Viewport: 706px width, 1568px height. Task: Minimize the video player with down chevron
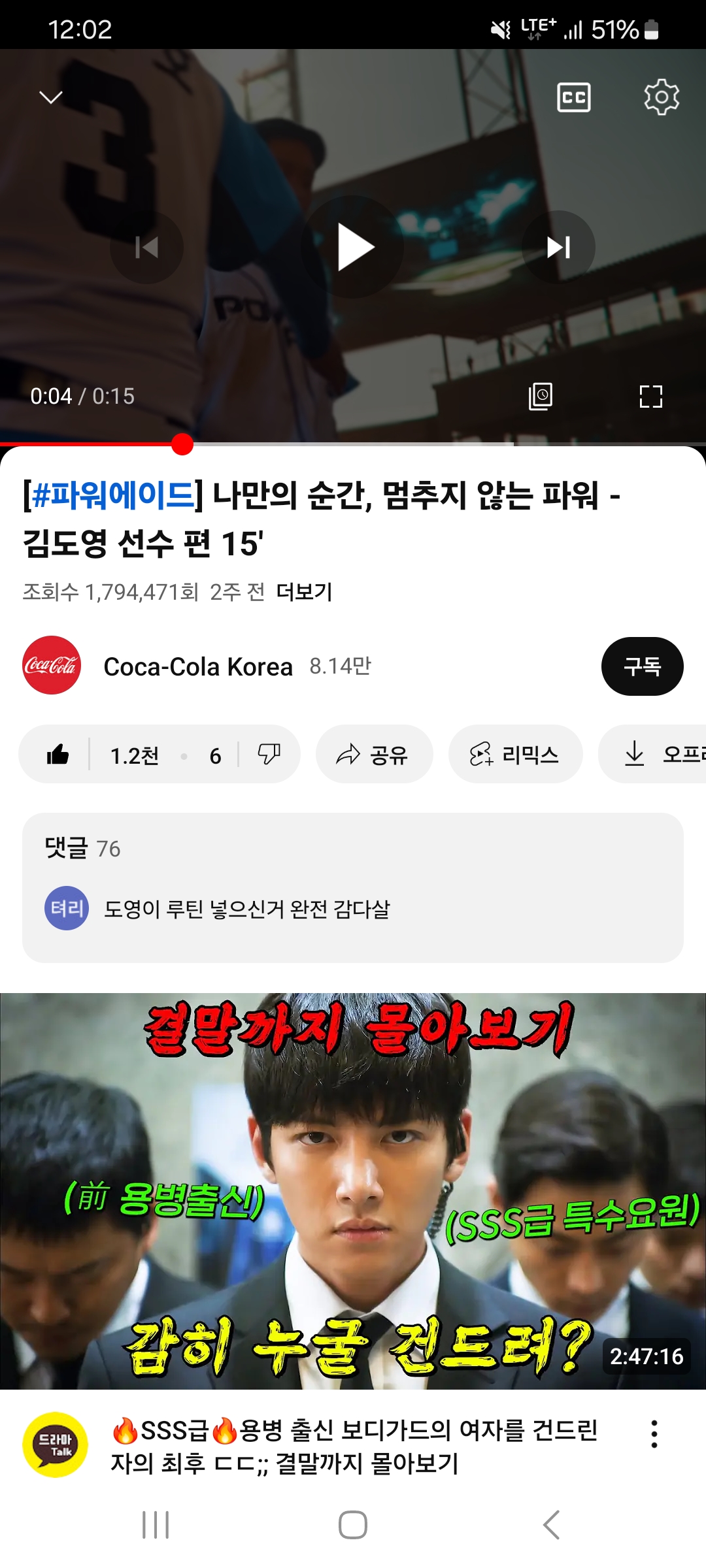click(x=51, y=98)
